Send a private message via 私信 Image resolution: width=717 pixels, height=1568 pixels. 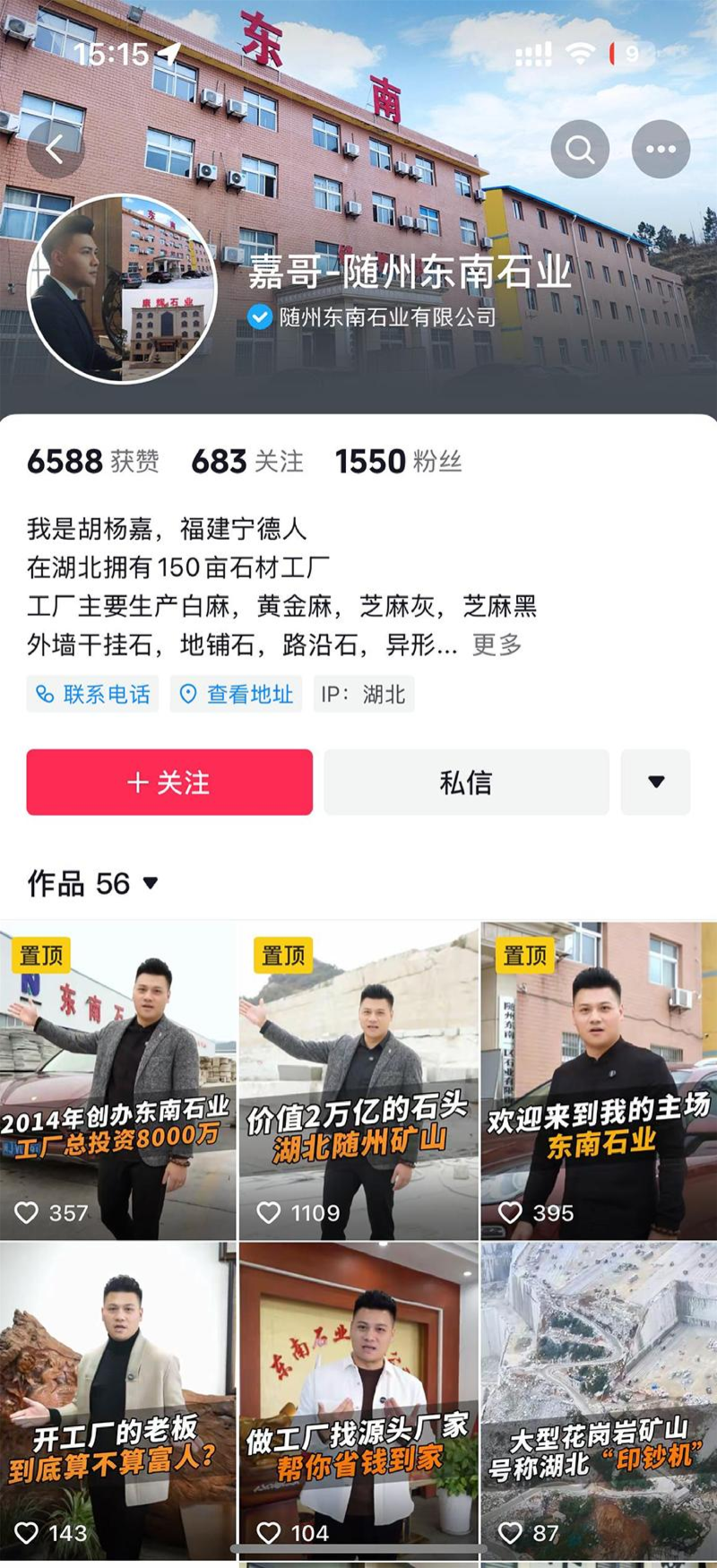click(466, 783)
